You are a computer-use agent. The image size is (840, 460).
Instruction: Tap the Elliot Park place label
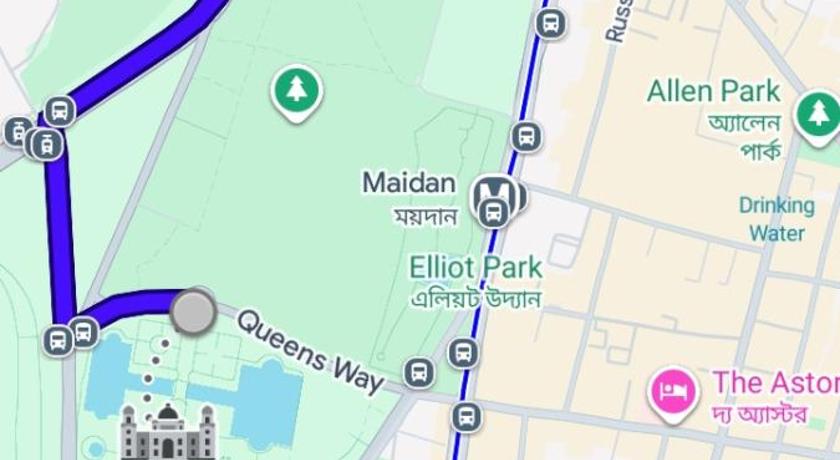point(476,268)
